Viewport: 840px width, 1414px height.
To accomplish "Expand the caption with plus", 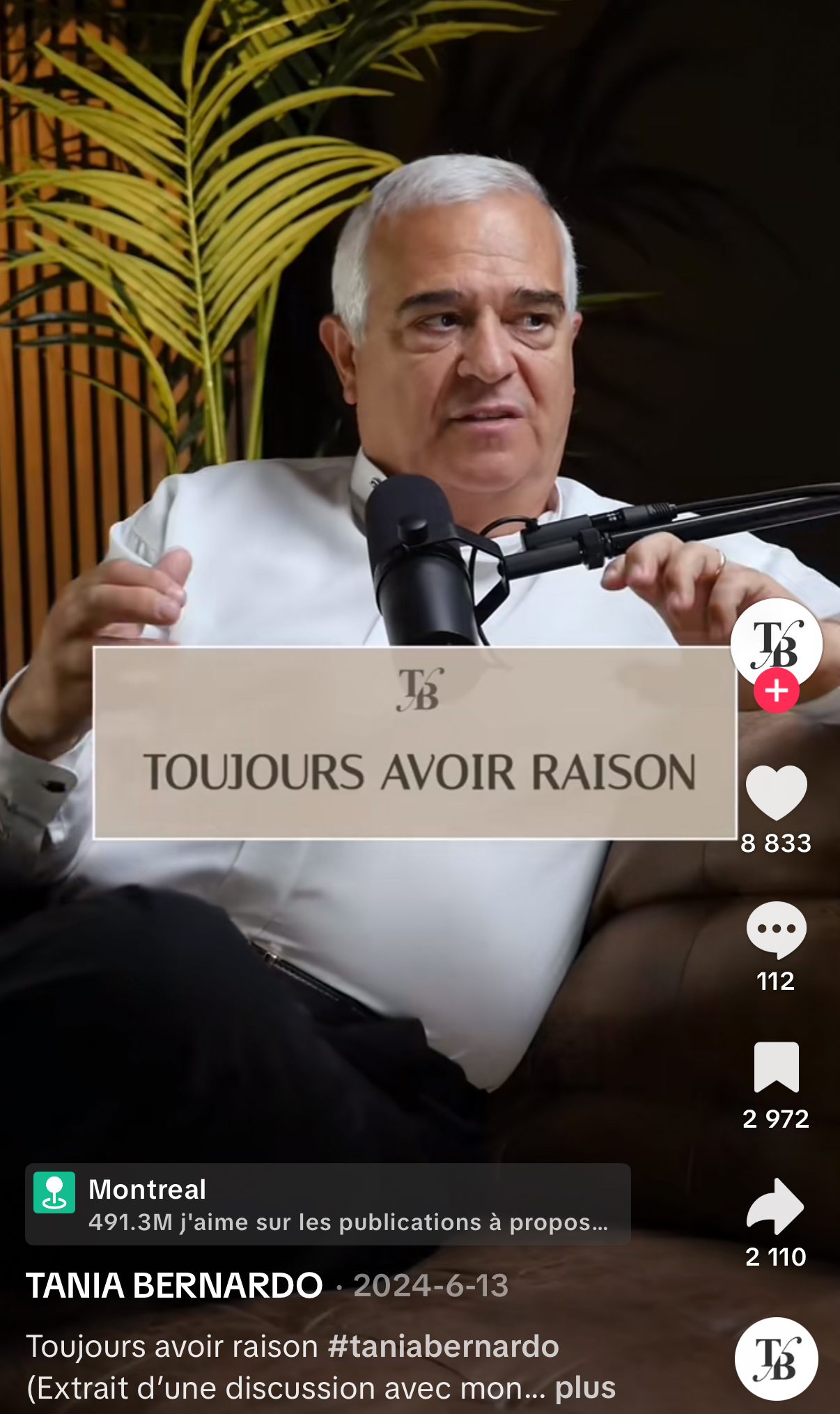I will click(x=585, y=1388).
